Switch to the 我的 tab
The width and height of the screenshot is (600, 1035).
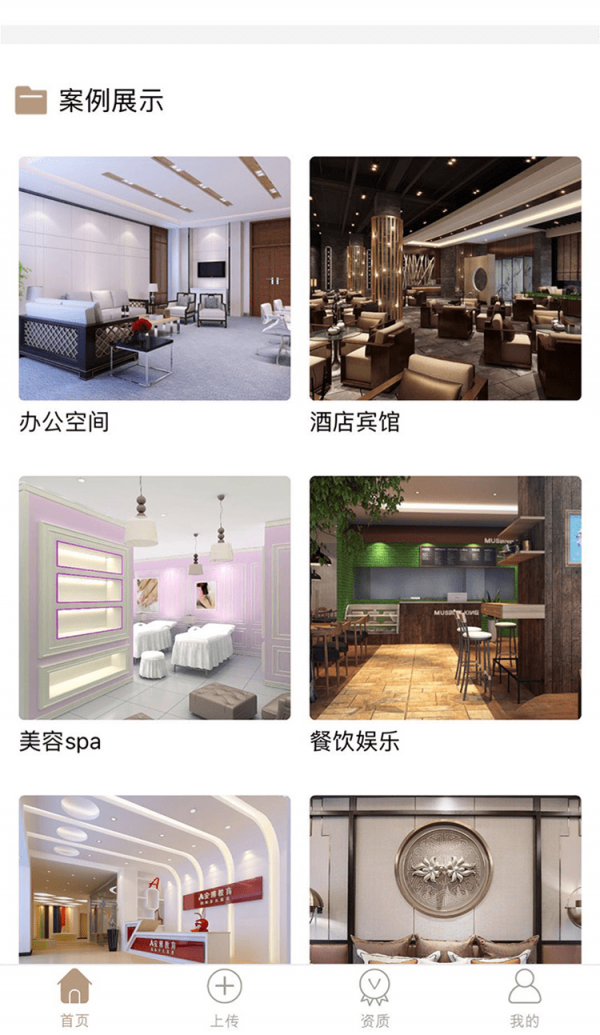point(524,998)
